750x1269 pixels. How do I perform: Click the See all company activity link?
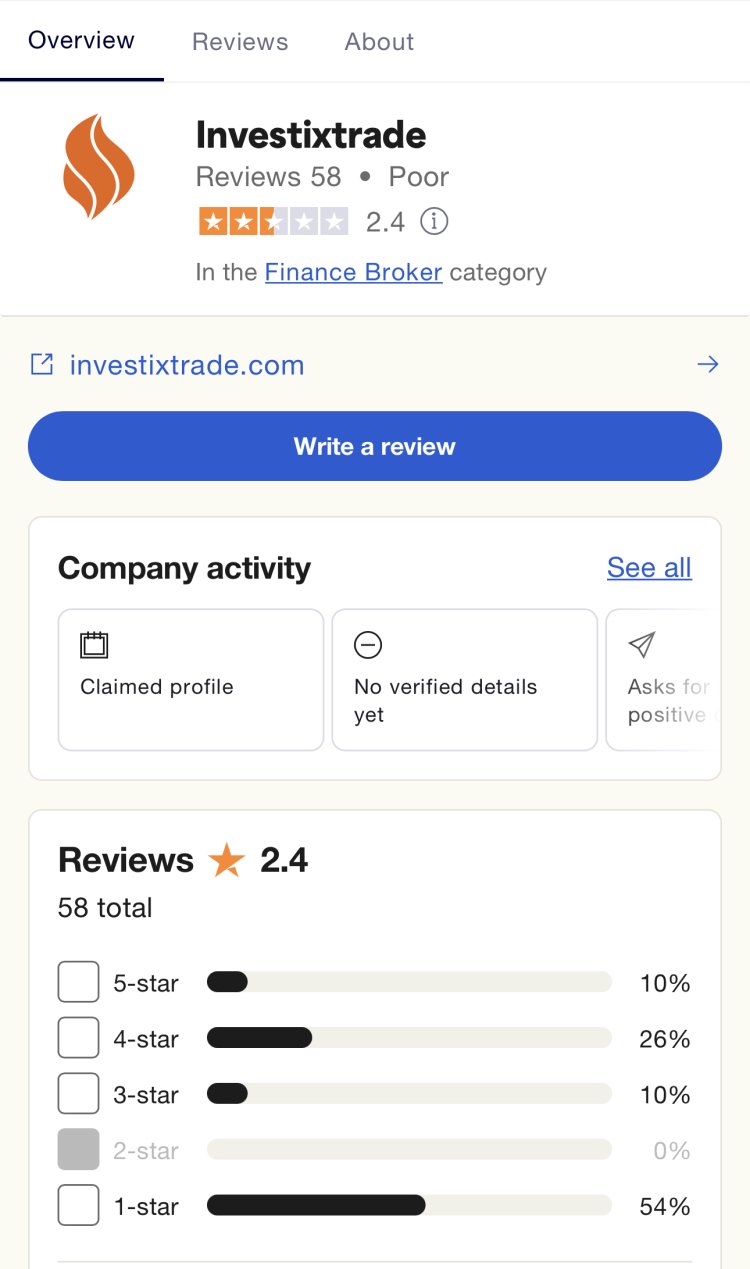tap(648, 567)
